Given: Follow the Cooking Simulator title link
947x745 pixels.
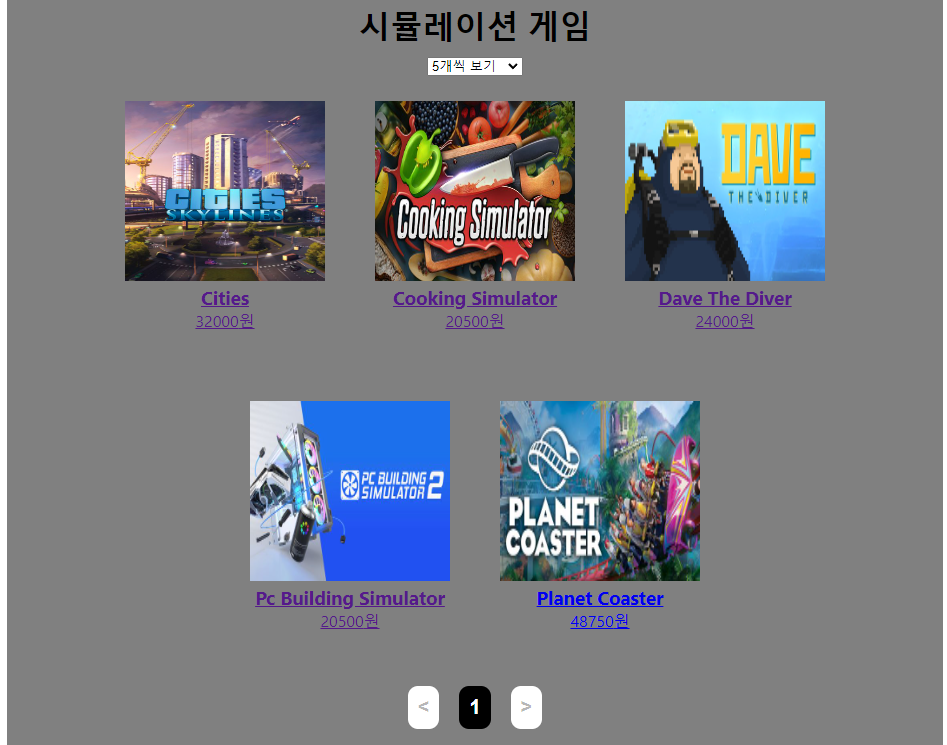Looking at the screenshot, I should click(474, 298).
